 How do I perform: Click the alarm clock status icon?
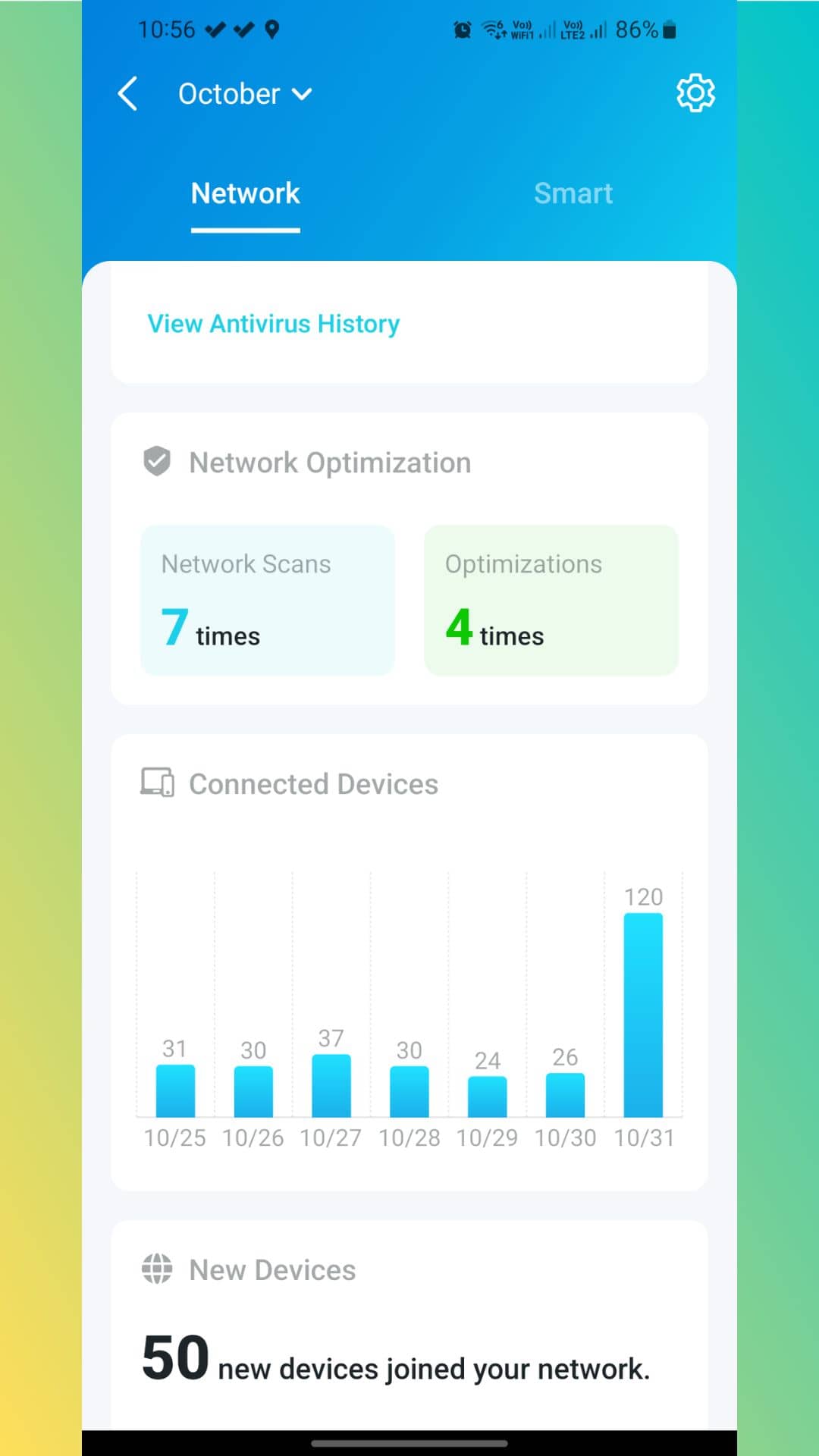(x=461, y=29)
